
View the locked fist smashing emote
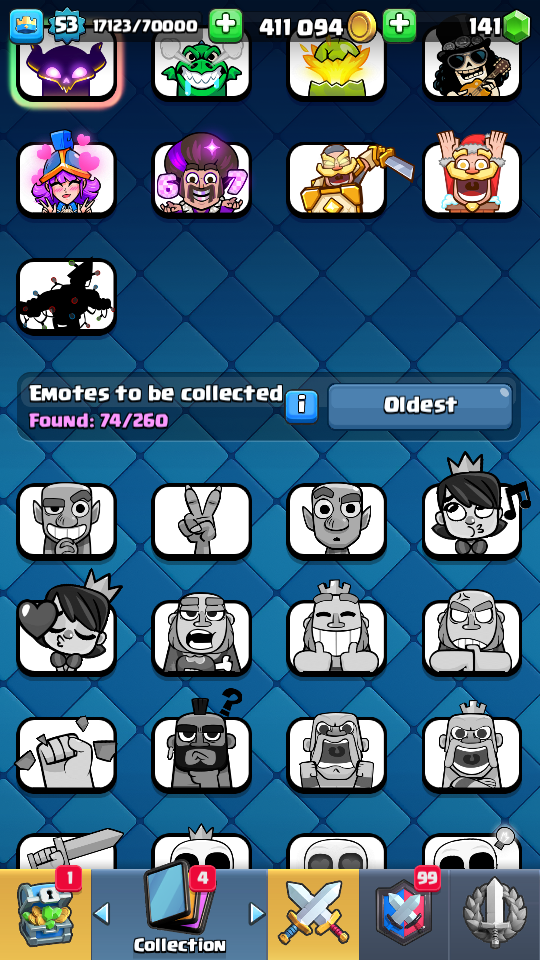pyautogui.click(x=66, y=754)
